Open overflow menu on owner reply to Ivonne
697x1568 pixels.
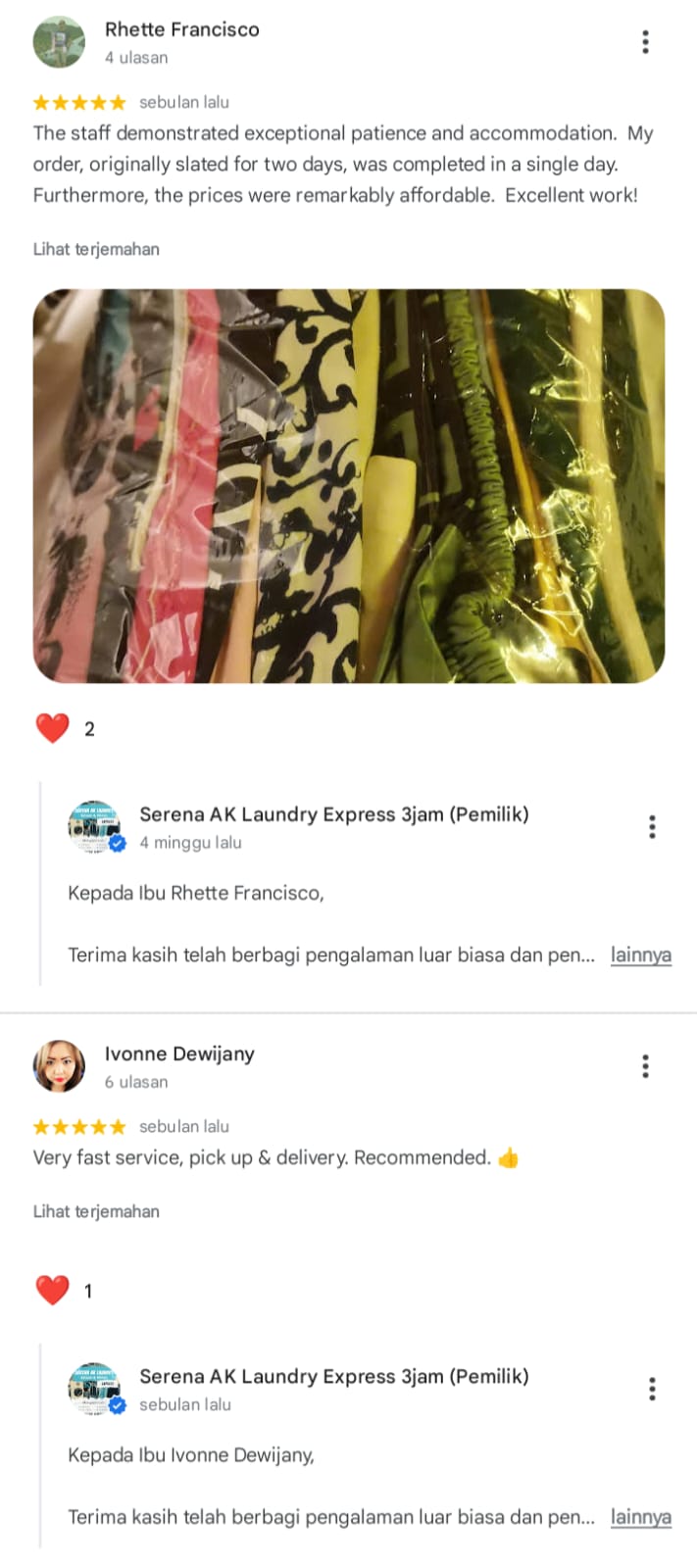652,1389
